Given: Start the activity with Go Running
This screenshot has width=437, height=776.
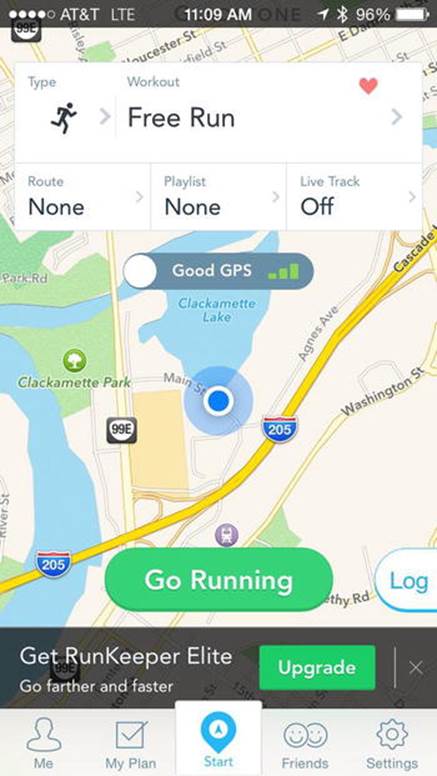Looking at the screenshot, I should pos(219,580).
